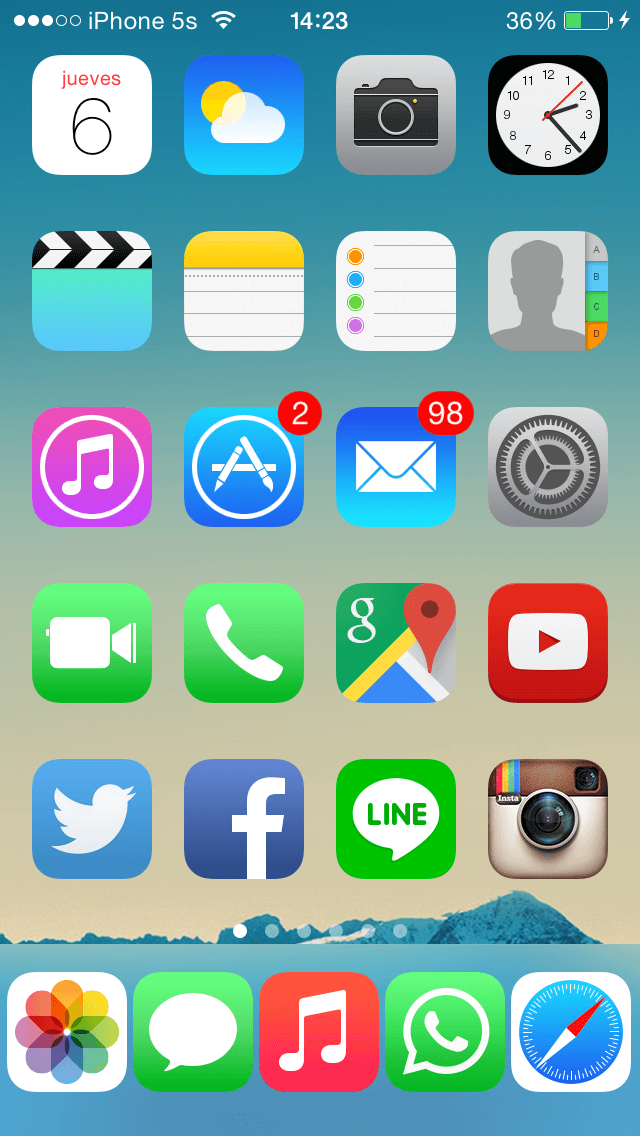This screenshot has height=1136, width=640.
Task: Open the Calendar app showing jueves 6
Action: 92,115
